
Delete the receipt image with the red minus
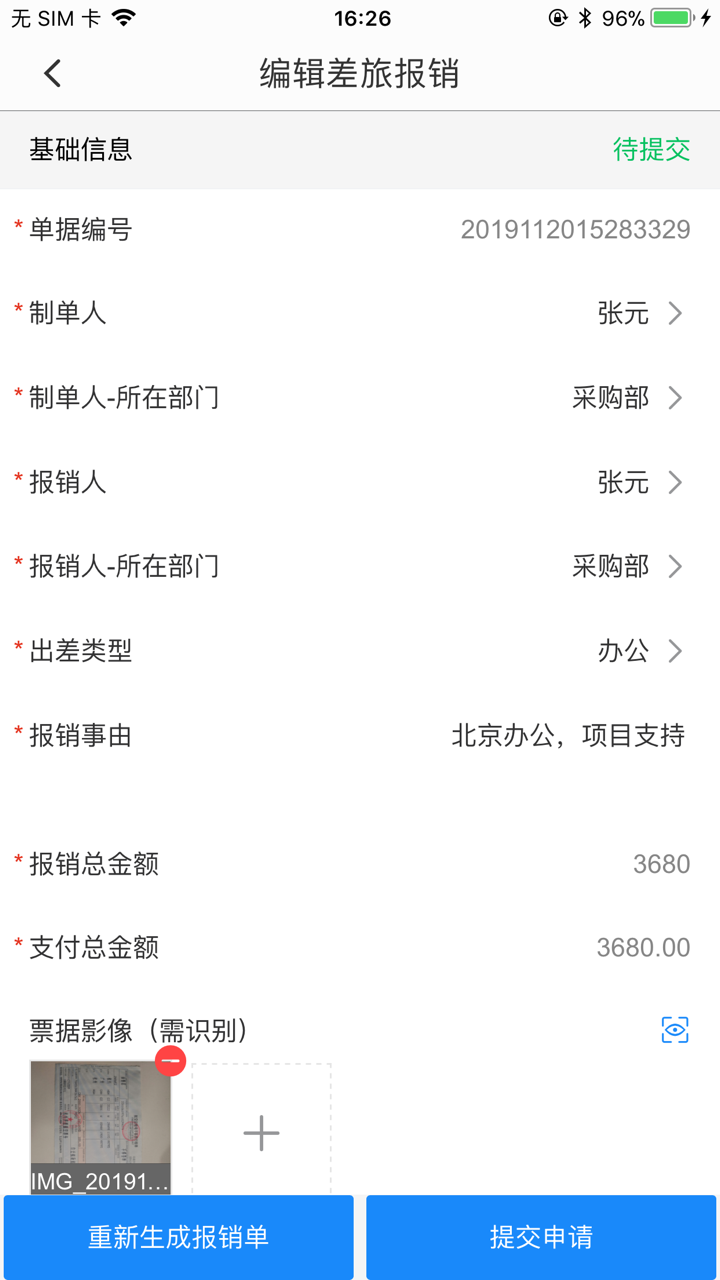pos(170,1063)
